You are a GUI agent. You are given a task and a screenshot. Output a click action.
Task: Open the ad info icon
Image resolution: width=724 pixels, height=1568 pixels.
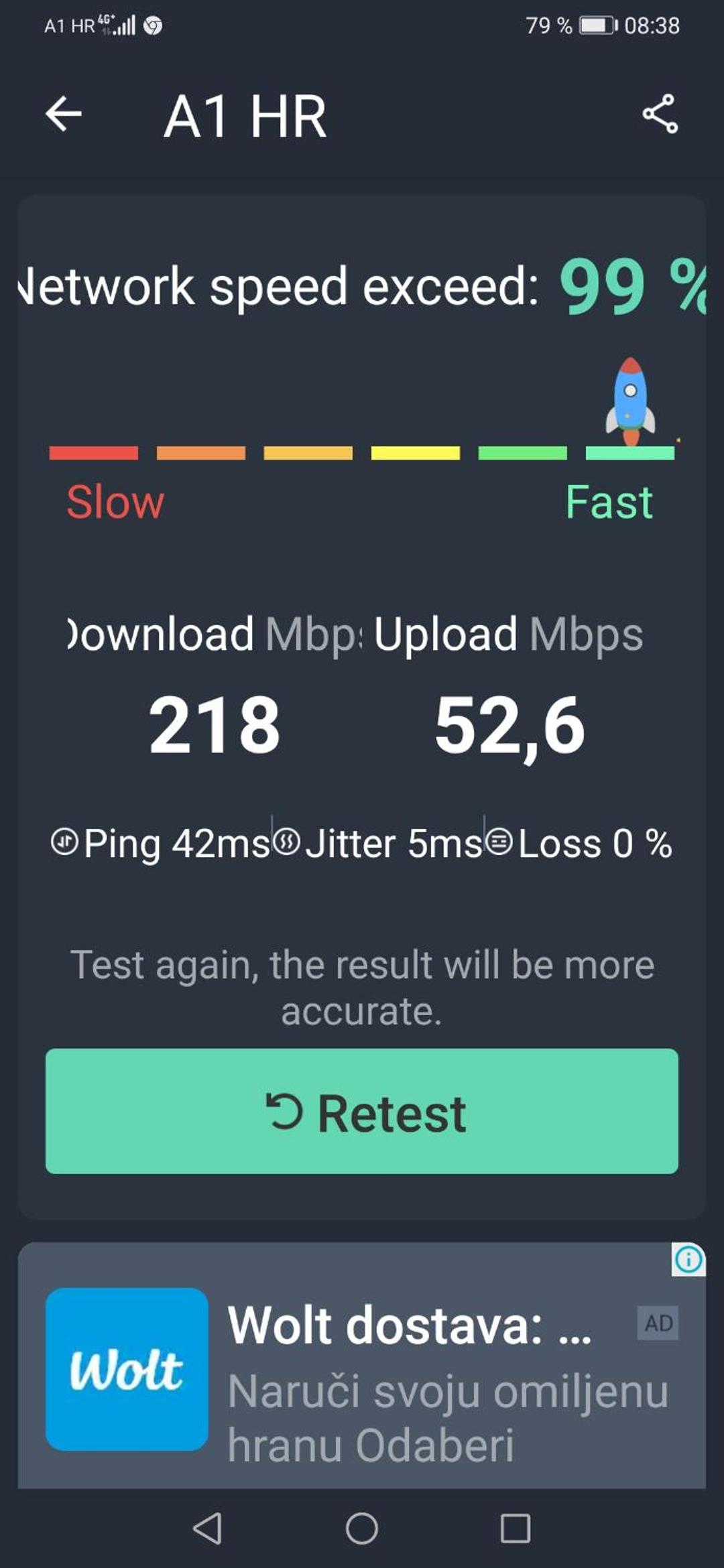point(688,1260)
